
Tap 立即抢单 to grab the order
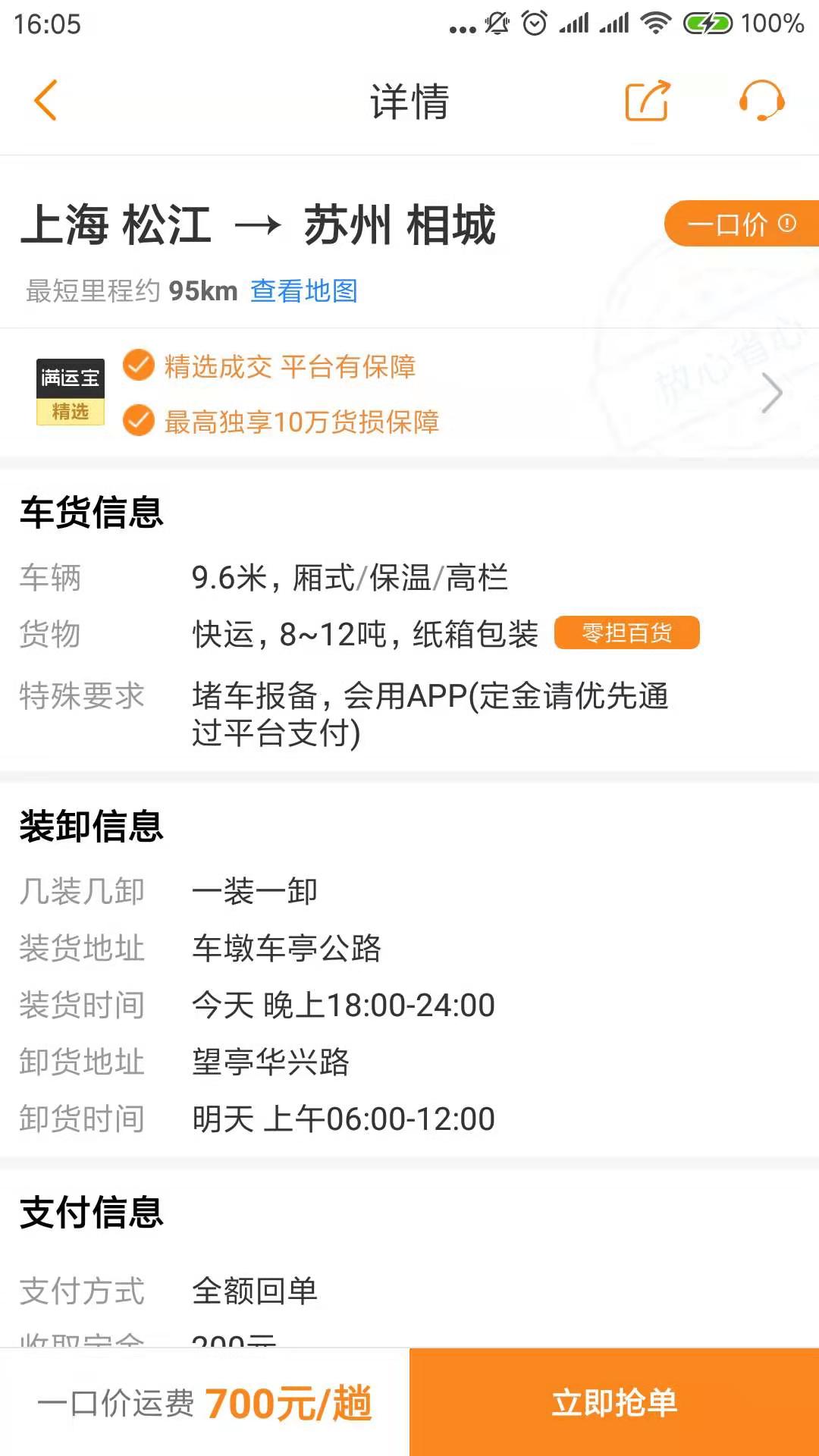614,1402
